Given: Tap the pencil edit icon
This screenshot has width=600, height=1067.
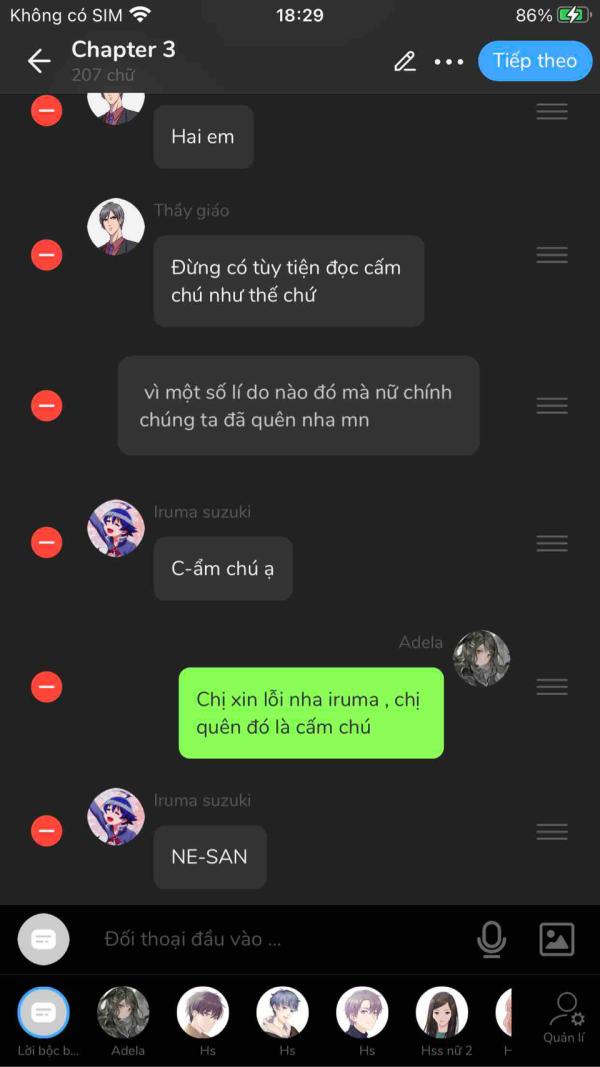Looking at the screenshot, I should 405,61.
